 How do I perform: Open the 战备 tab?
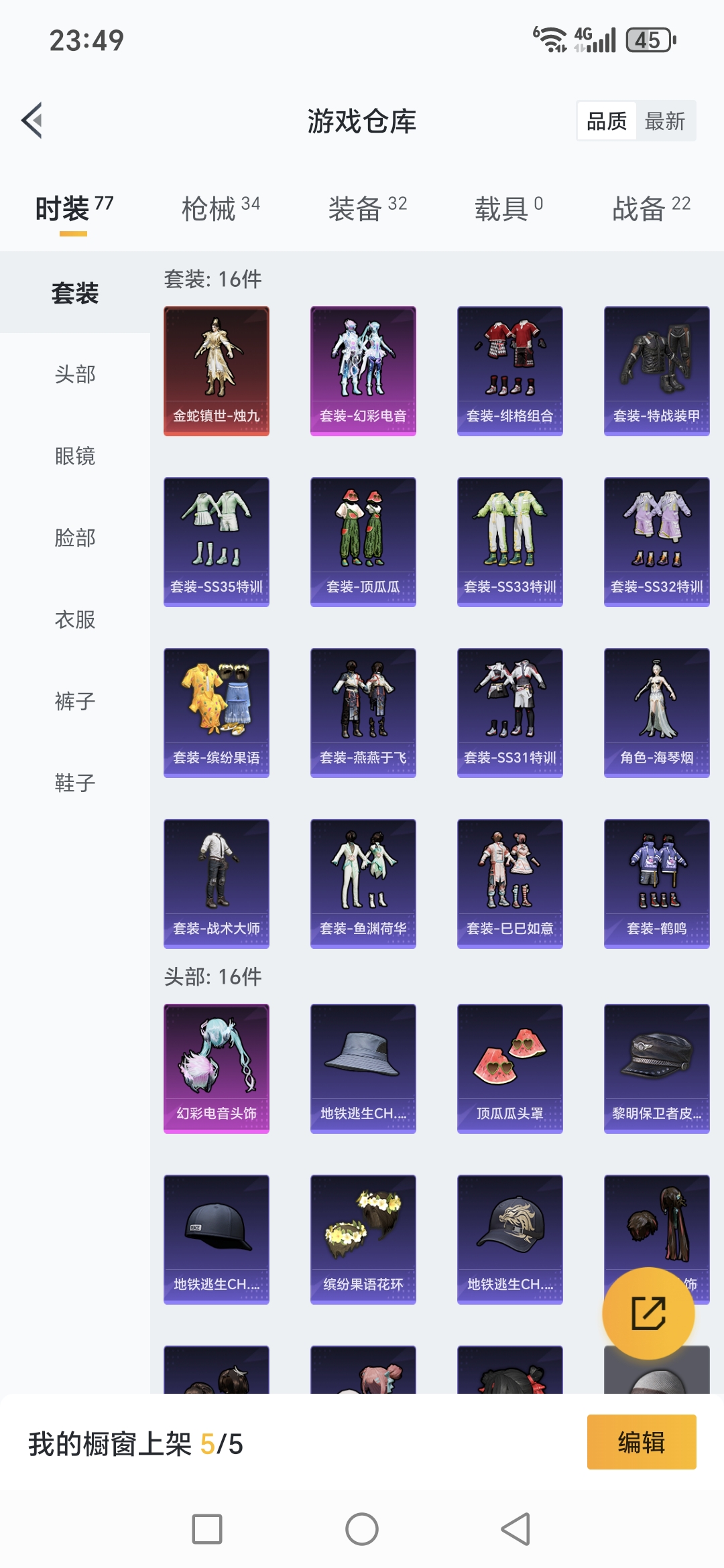[651, 208]
